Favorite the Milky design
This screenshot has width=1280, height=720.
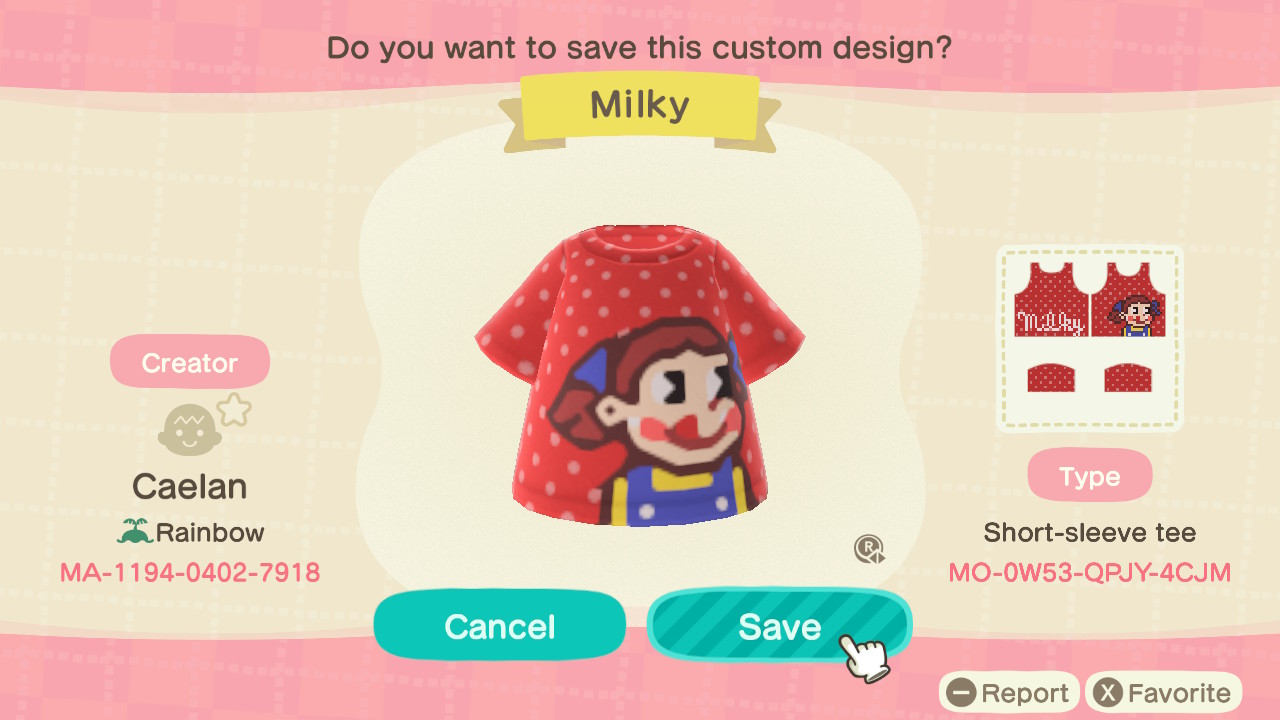1162,693
